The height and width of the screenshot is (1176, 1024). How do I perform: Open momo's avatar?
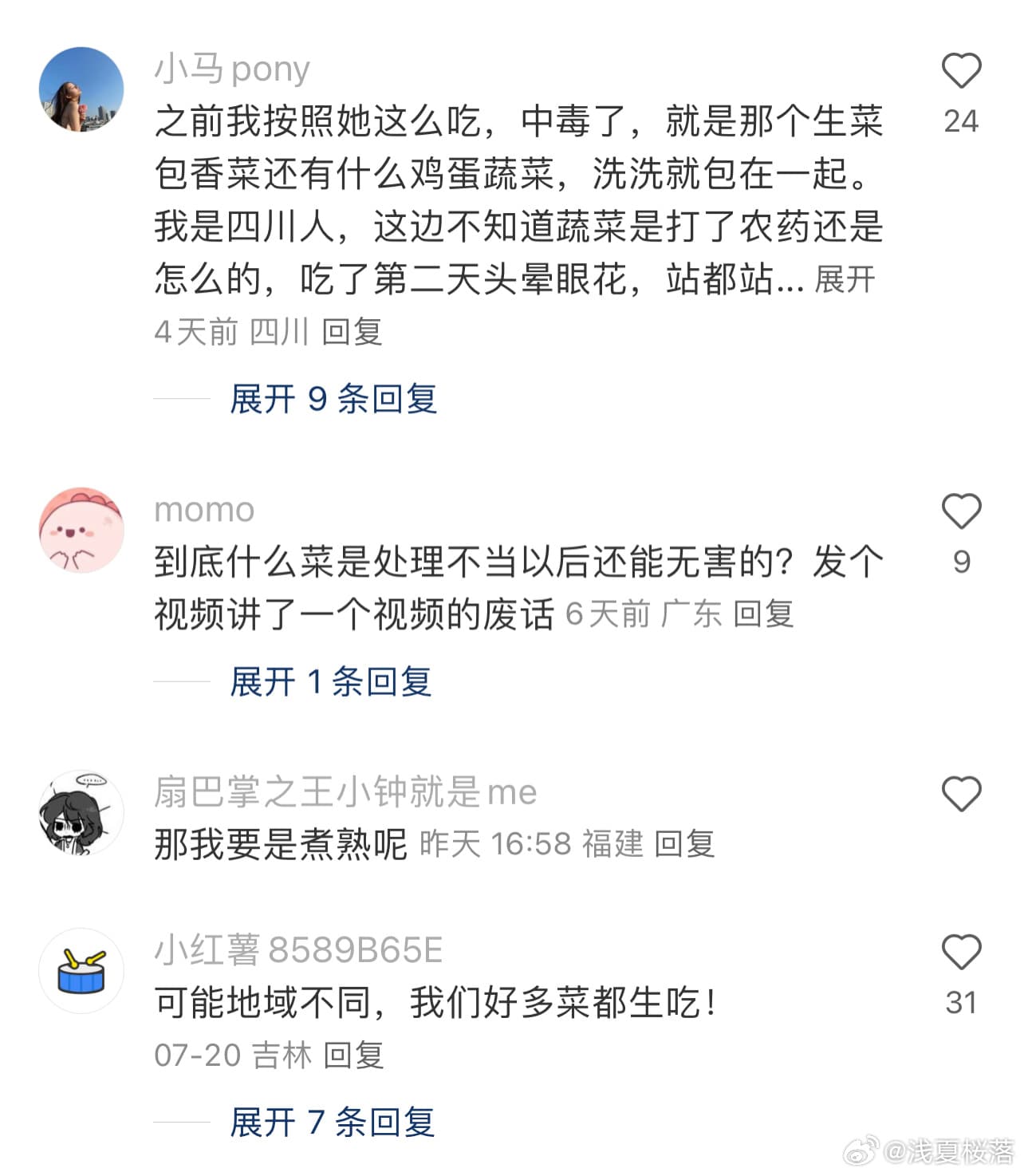(81, 531)
